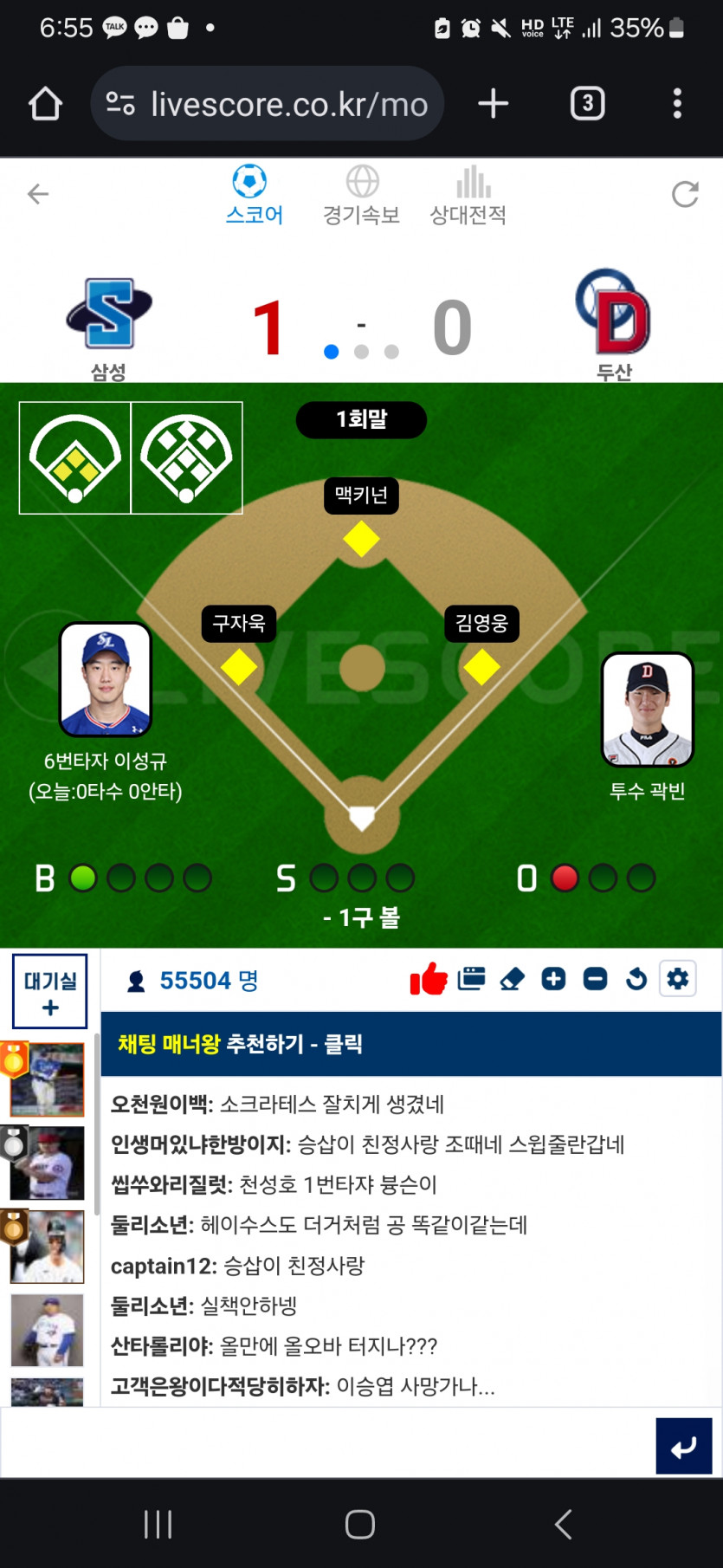Tap the eraser icon to clear chat
Screen dimensions: 723x1568
pyautogui.click(x=513, y=980)
